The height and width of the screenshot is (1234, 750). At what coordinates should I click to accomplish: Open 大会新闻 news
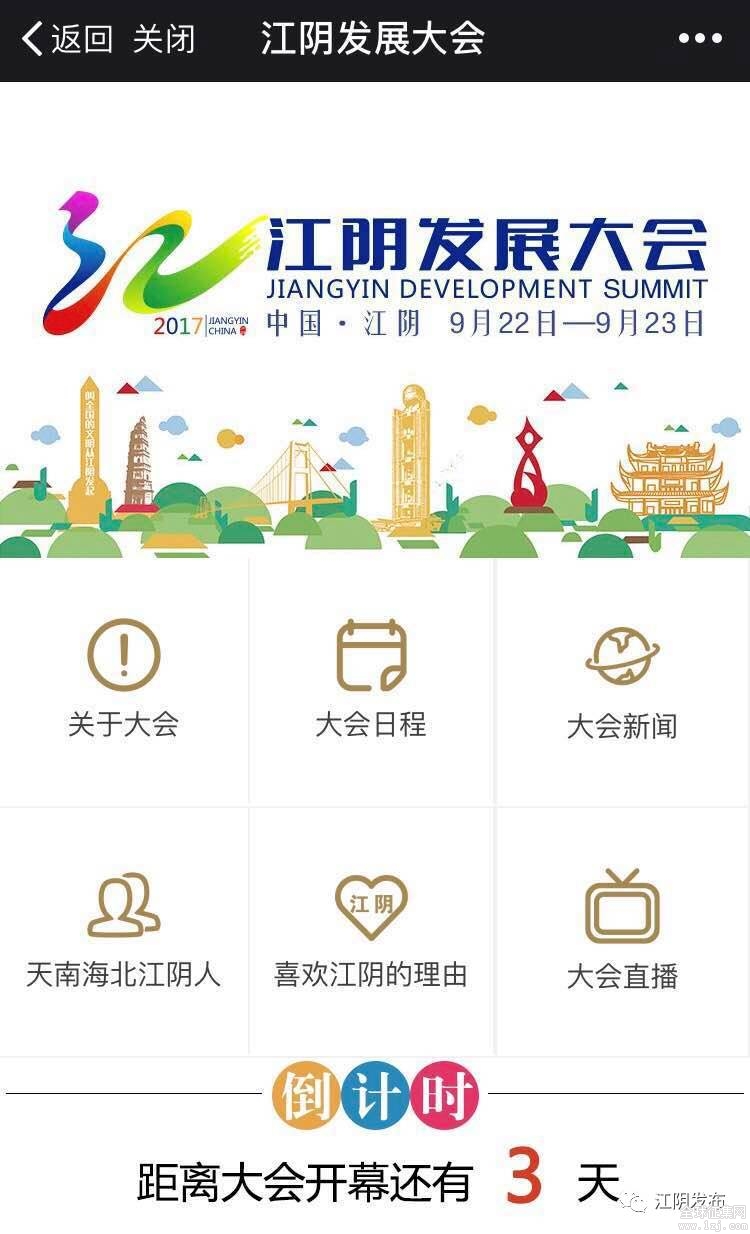[x=623, y=682]
